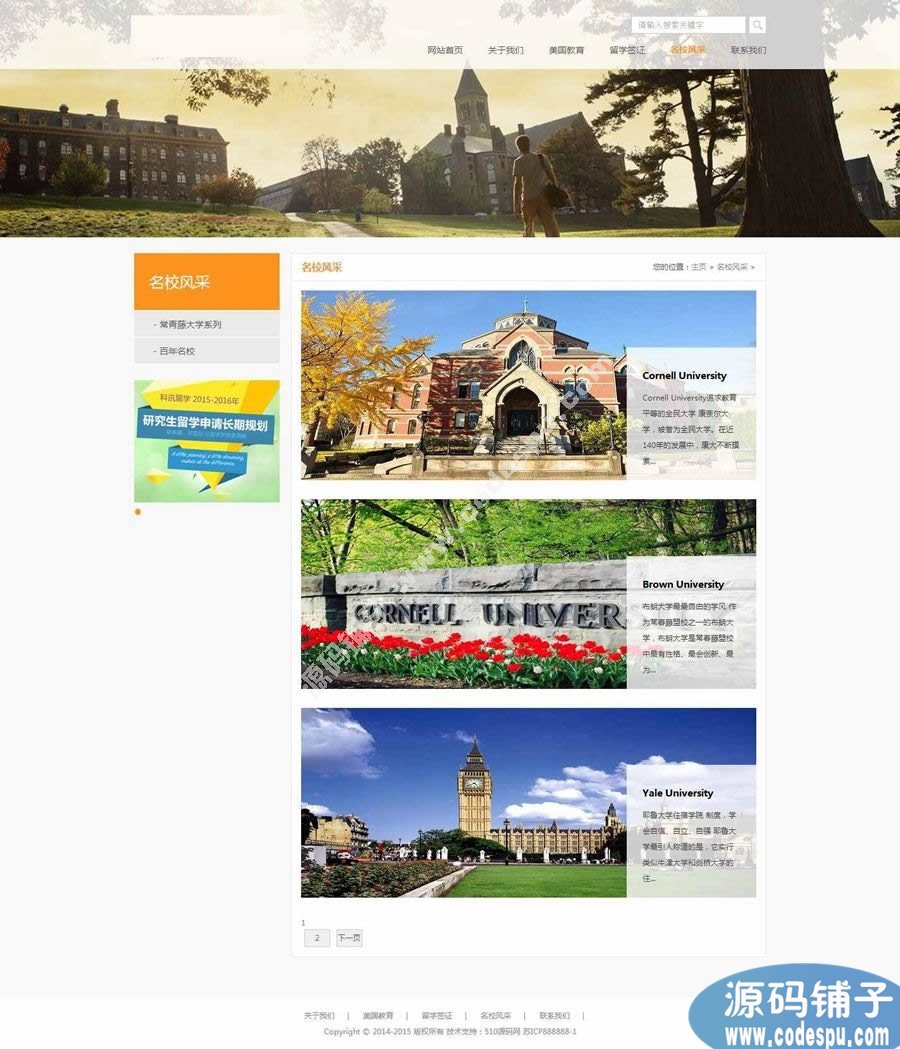Open 美国教育 in the footer links

(378, 1015)
